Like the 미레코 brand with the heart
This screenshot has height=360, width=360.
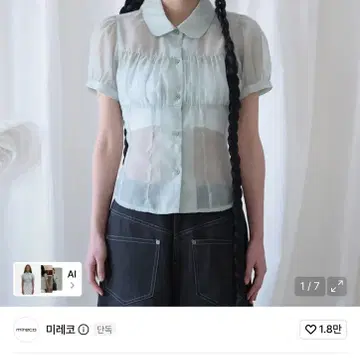(323, 330)
